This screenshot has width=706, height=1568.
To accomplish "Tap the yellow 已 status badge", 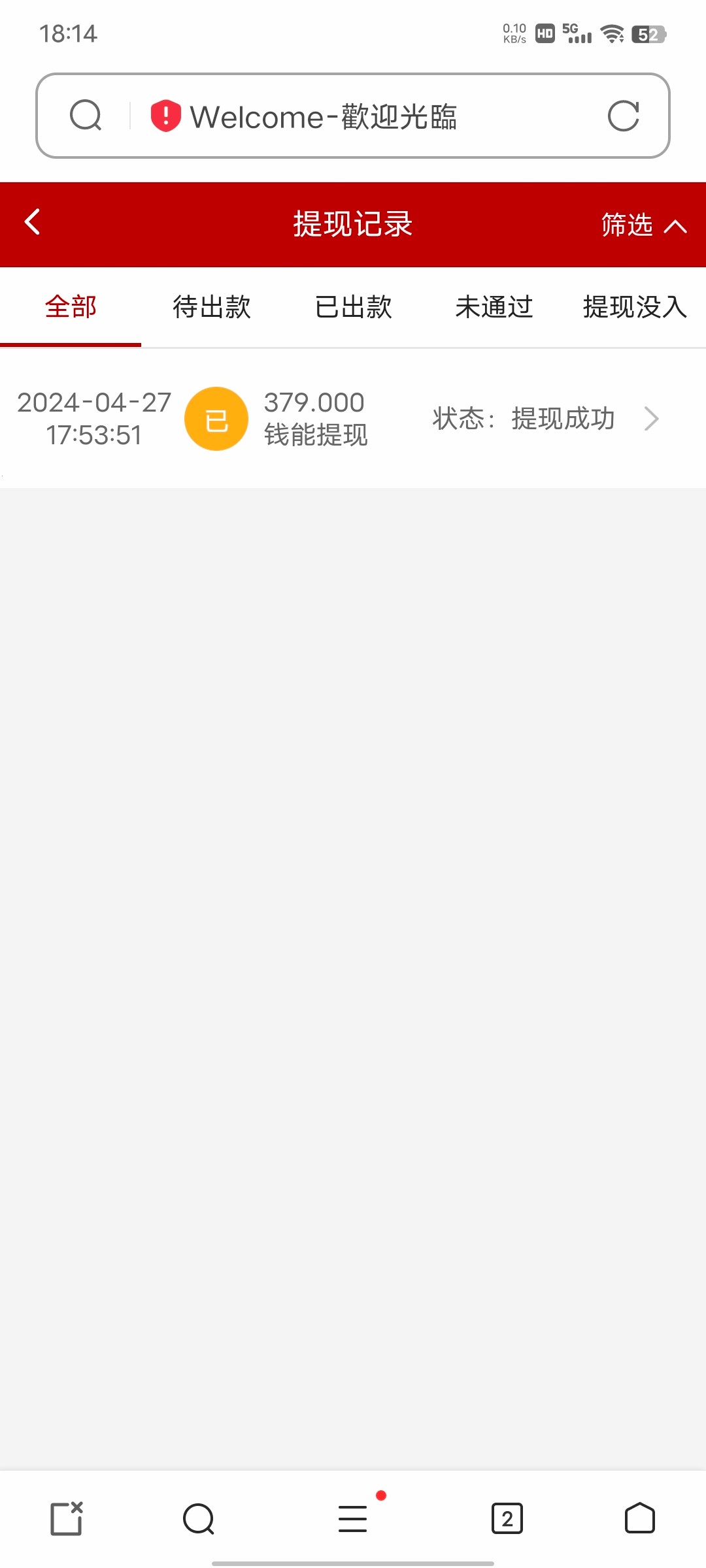I will tap(216, 418).
